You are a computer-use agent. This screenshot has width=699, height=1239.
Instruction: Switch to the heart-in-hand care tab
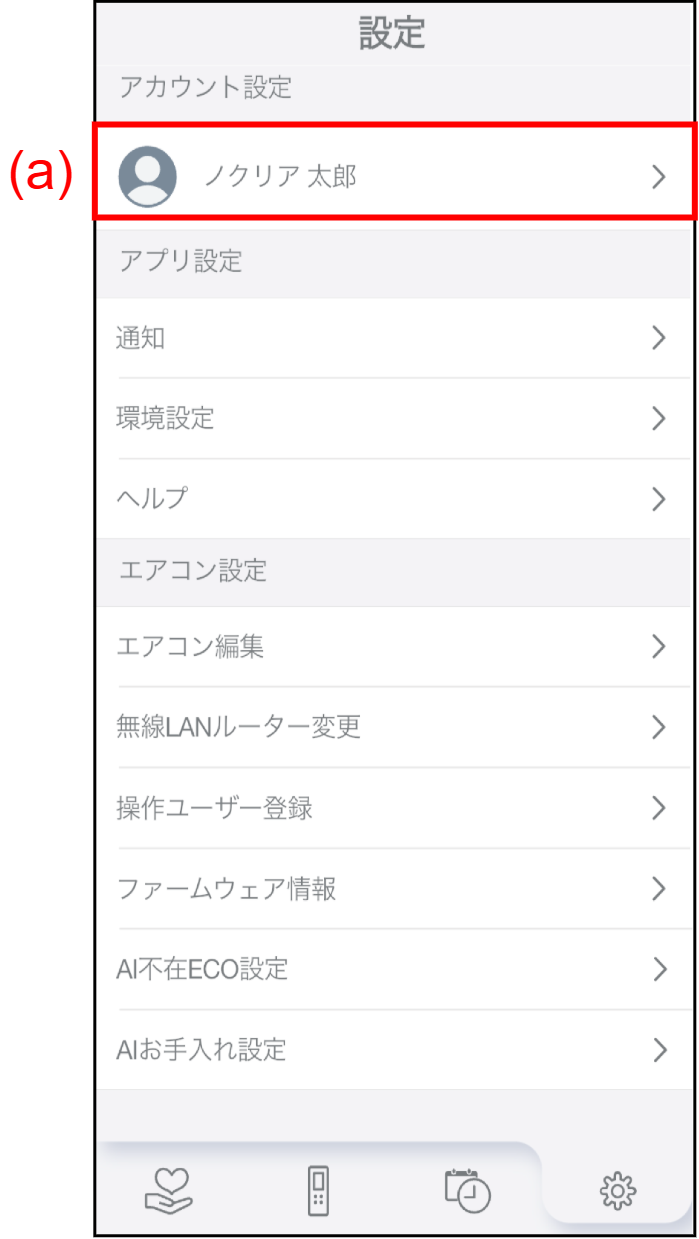[x=168, y=1190]
